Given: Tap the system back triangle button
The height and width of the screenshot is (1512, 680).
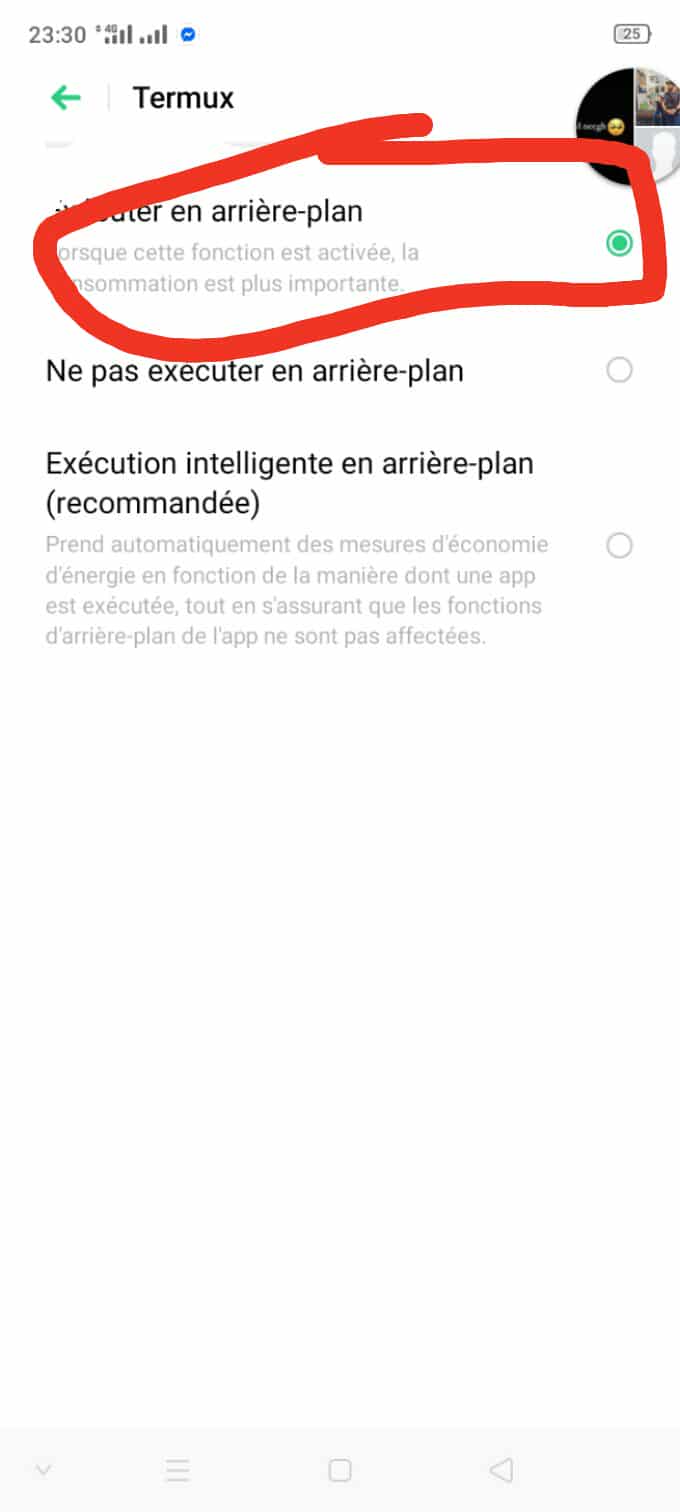Looking at the screenshot, I should coord(501,1470).
